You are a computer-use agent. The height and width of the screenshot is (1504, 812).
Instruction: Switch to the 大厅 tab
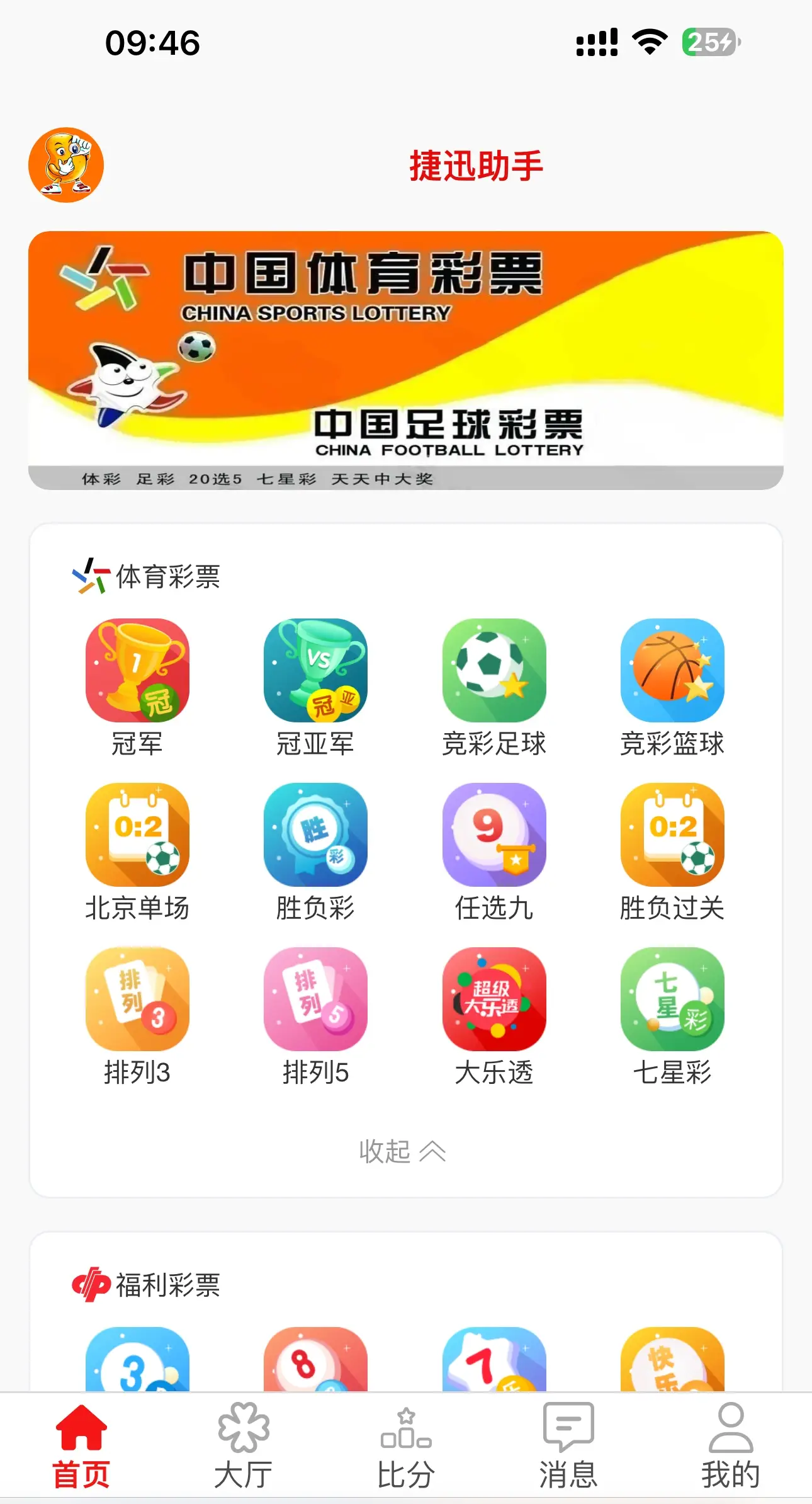[244, 1446]
